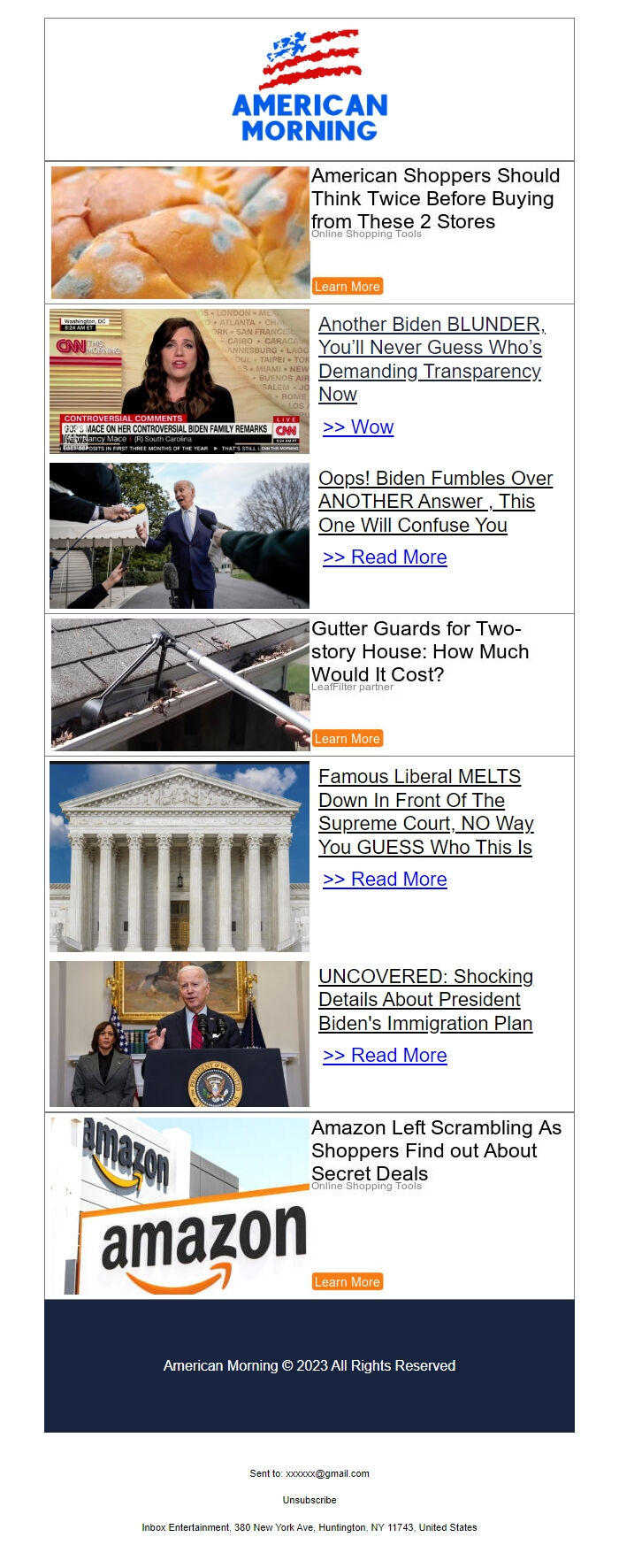
Task: Unsubscribe from this newsletter
Action: (309, 1500)
